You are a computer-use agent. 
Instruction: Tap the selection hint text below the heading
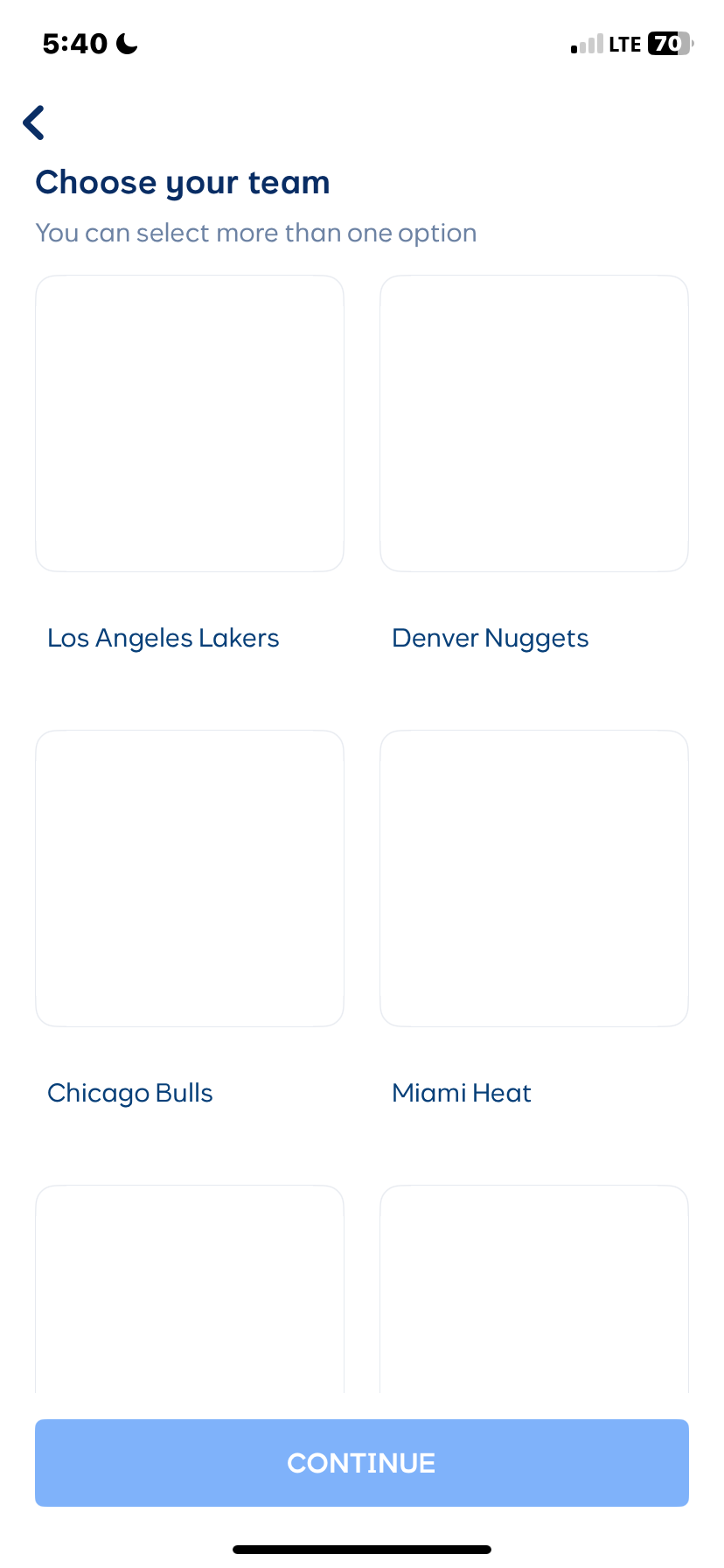(x=255, y=233)
